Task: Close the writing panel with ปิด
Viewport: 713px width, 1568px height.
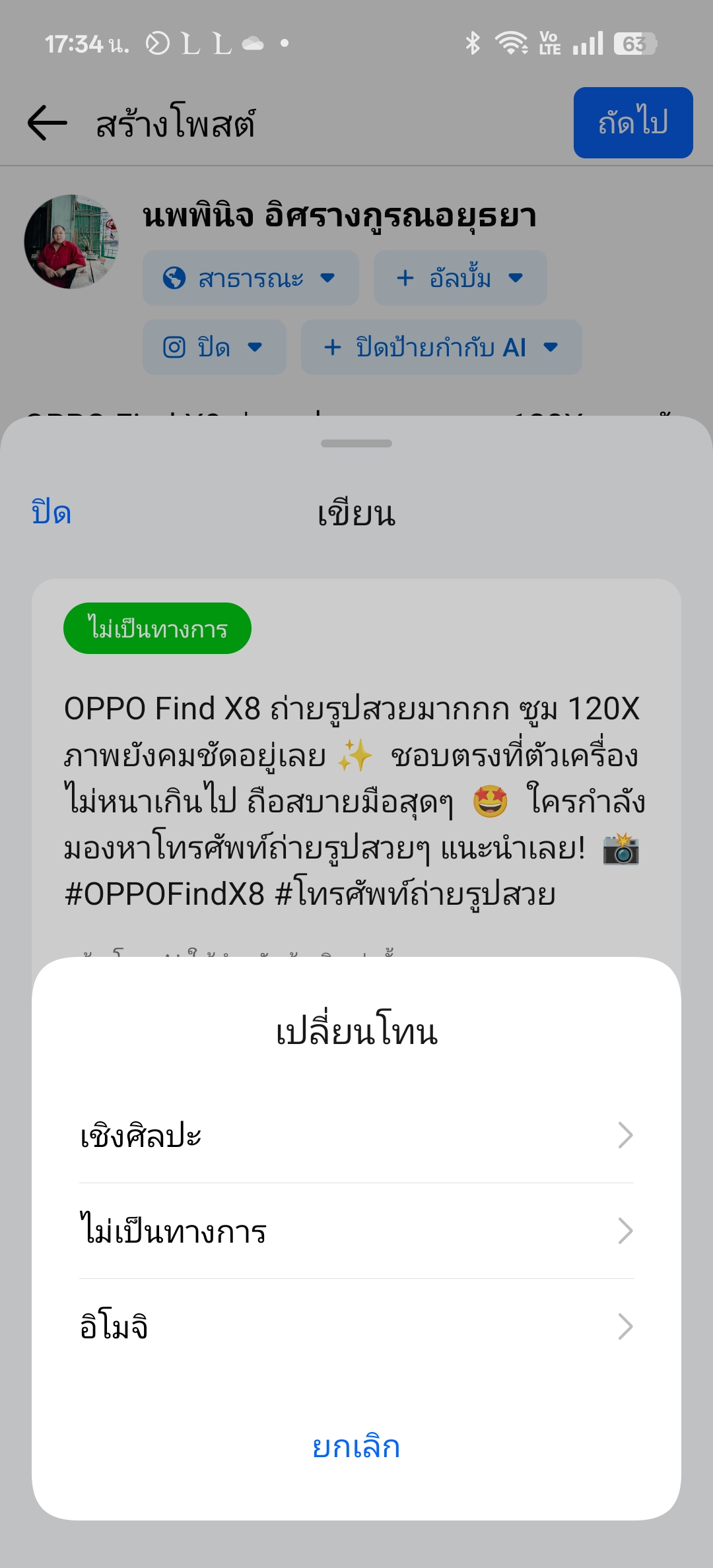Action: (x=51, y=513)
